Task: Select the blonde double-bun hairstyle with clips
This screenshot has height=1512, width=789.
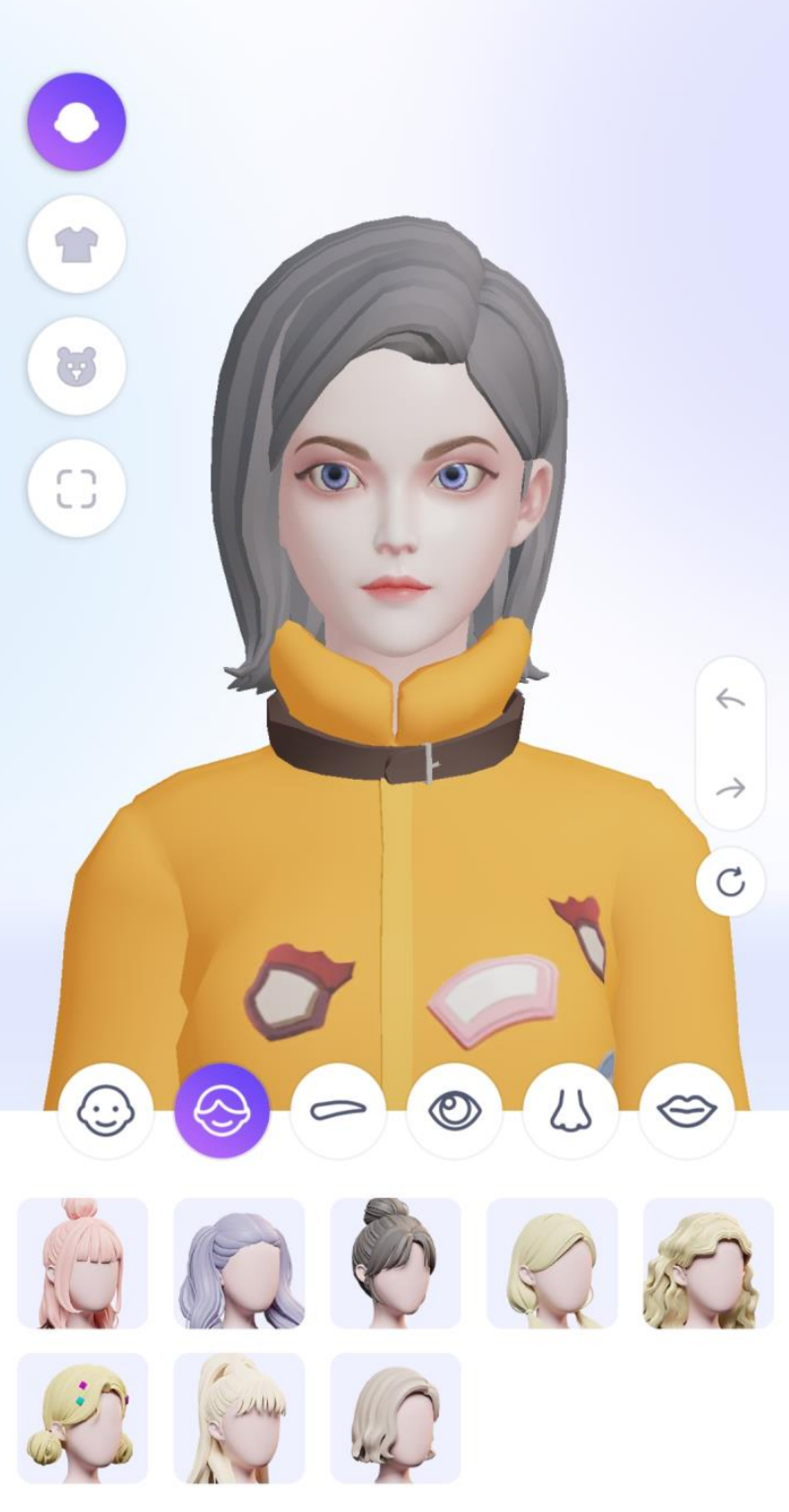Action: [82, 1418]
